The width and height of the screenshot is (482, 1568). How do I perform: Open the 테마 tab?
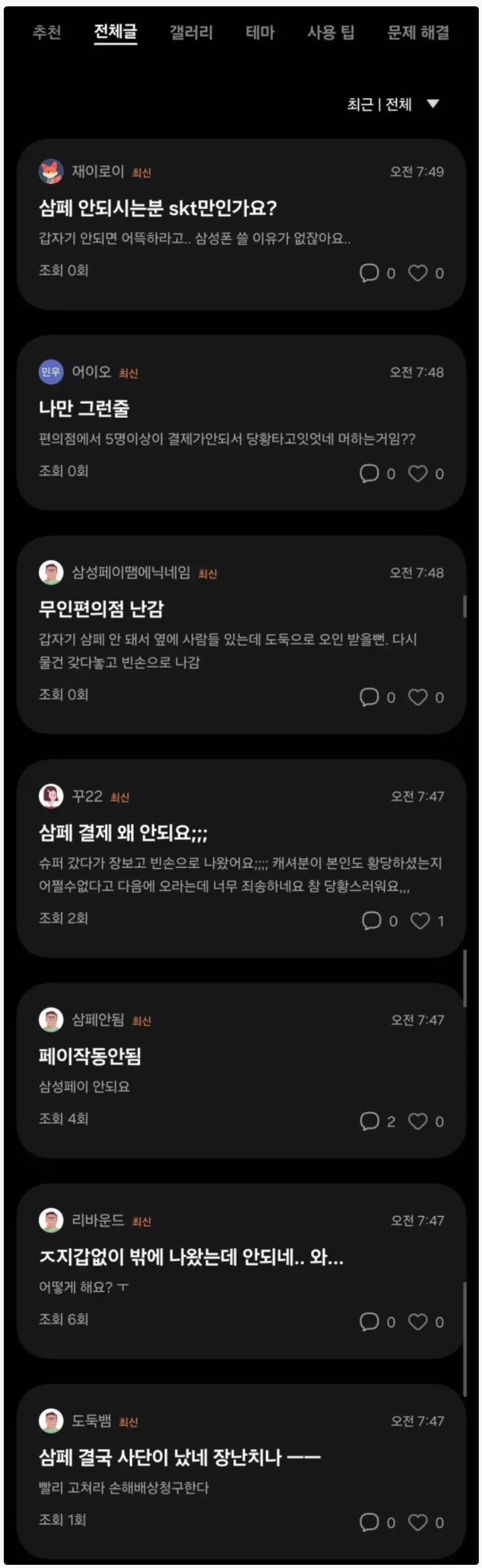click(260, 32)
